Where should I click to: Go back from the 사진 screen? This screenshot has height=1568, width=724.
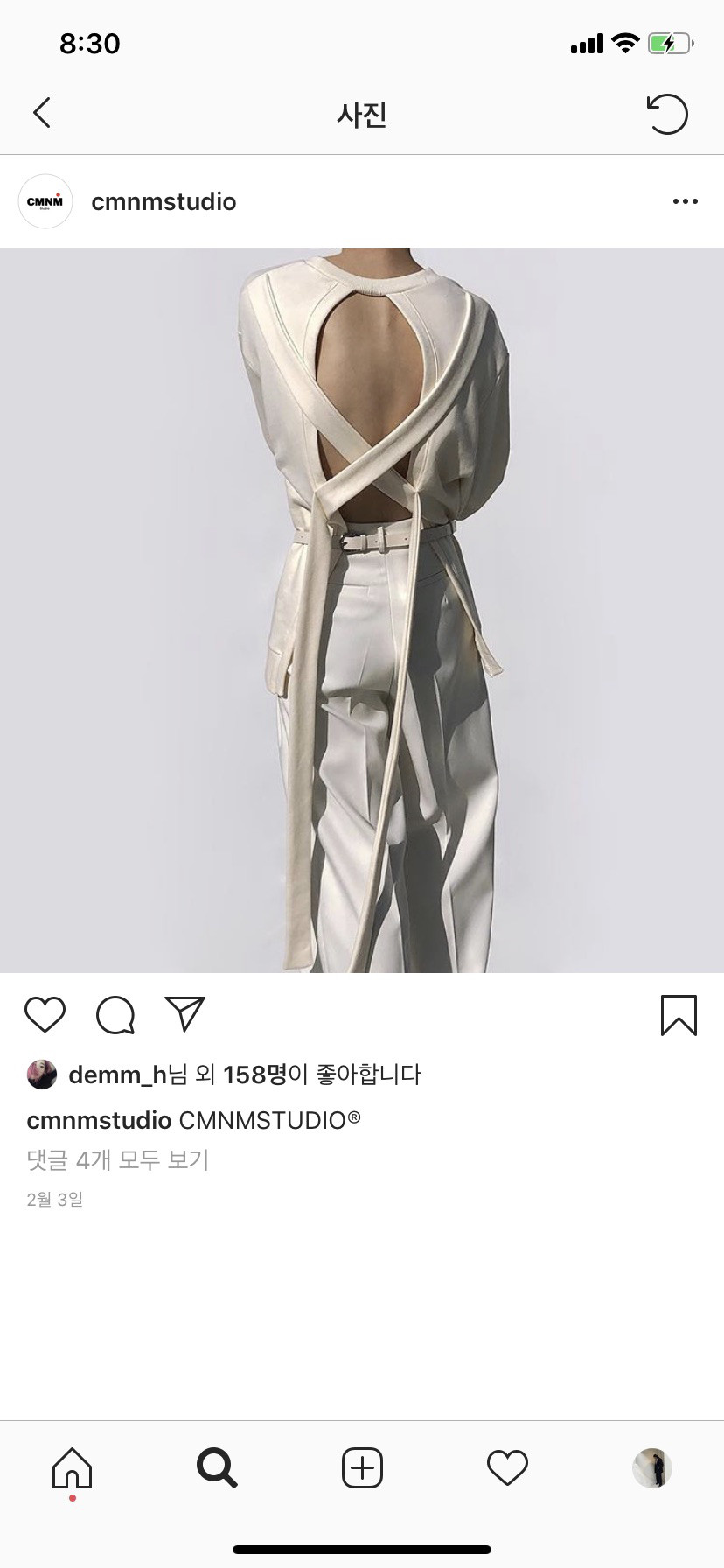(x=41, y=113)
